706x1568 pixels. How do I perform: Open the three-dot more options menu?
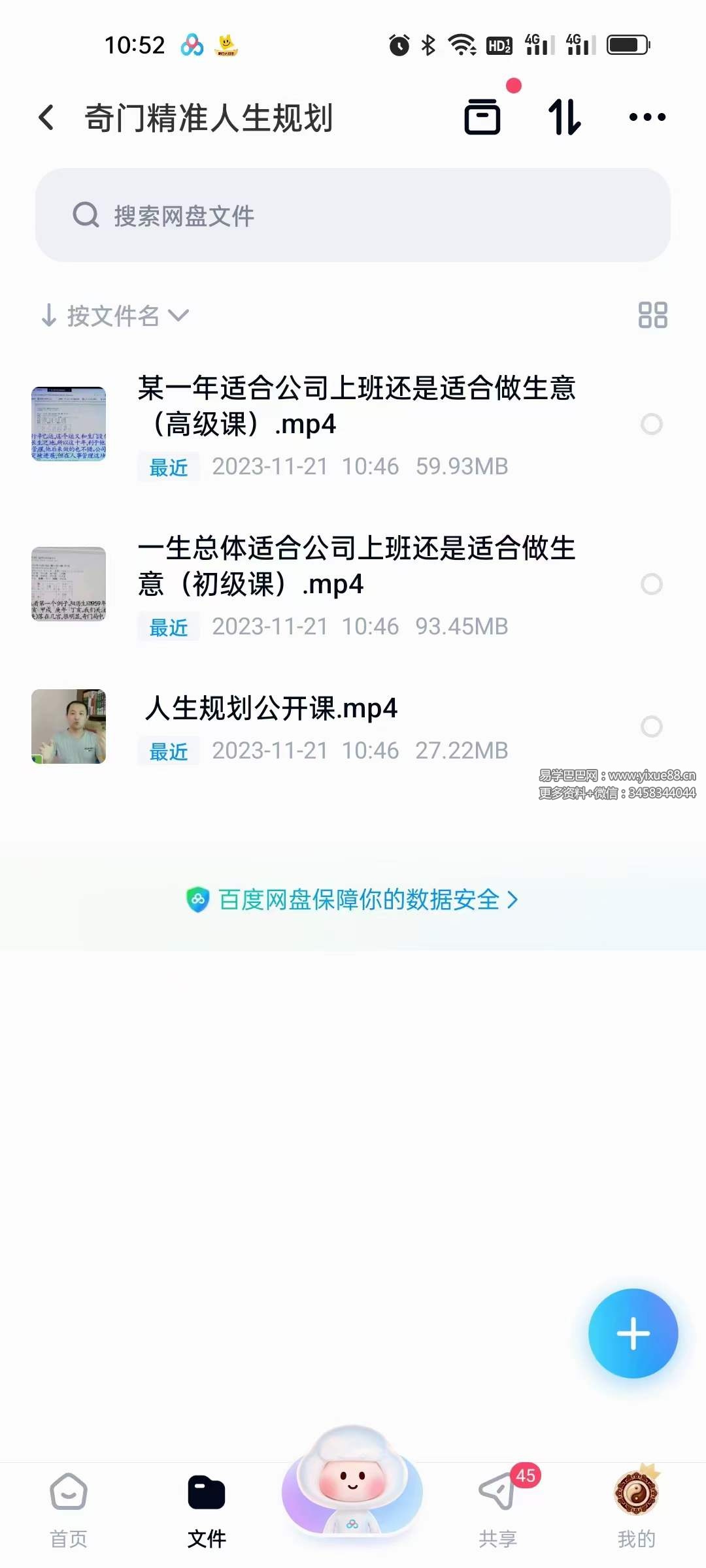click(647, 118)
